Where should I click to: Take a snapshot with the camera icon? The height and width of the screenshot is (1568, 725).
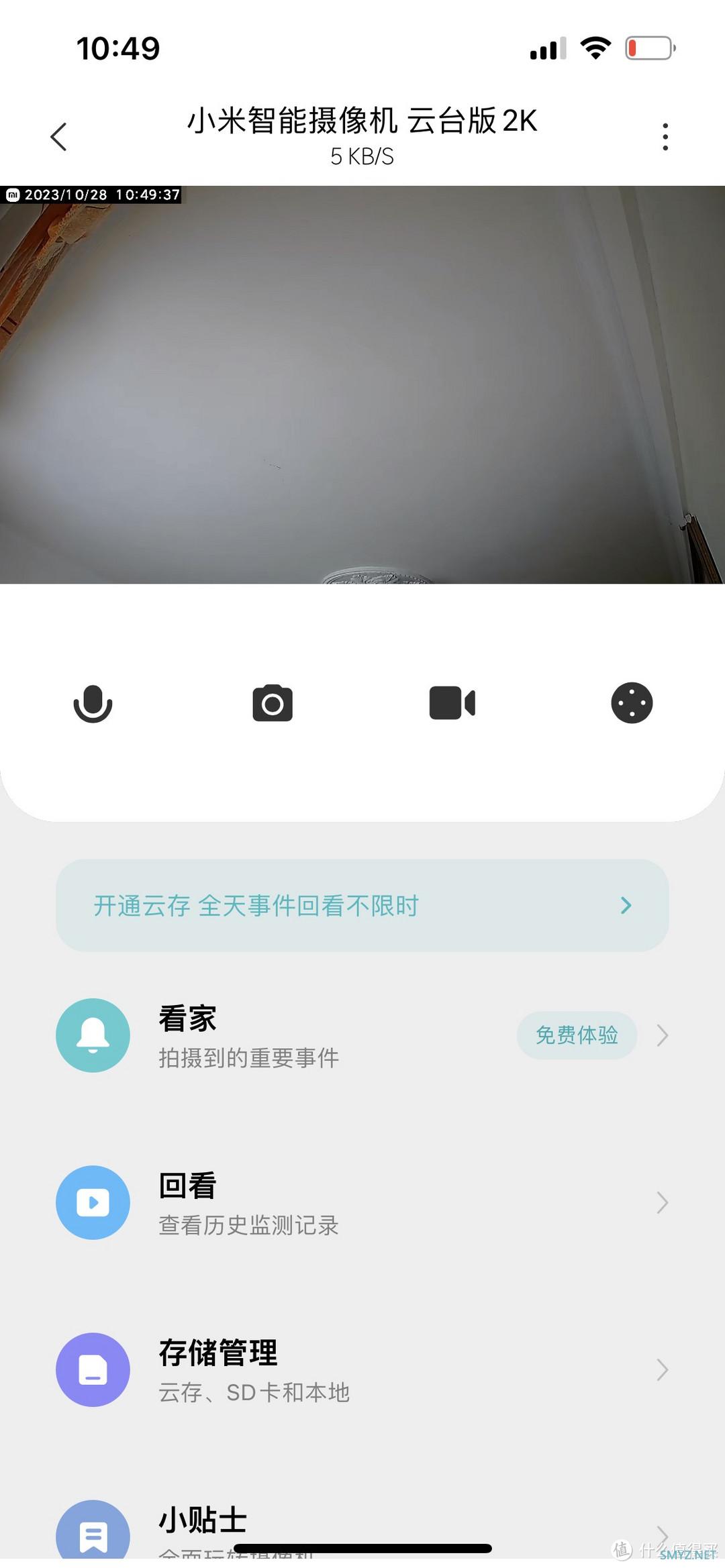coord(272,703)
